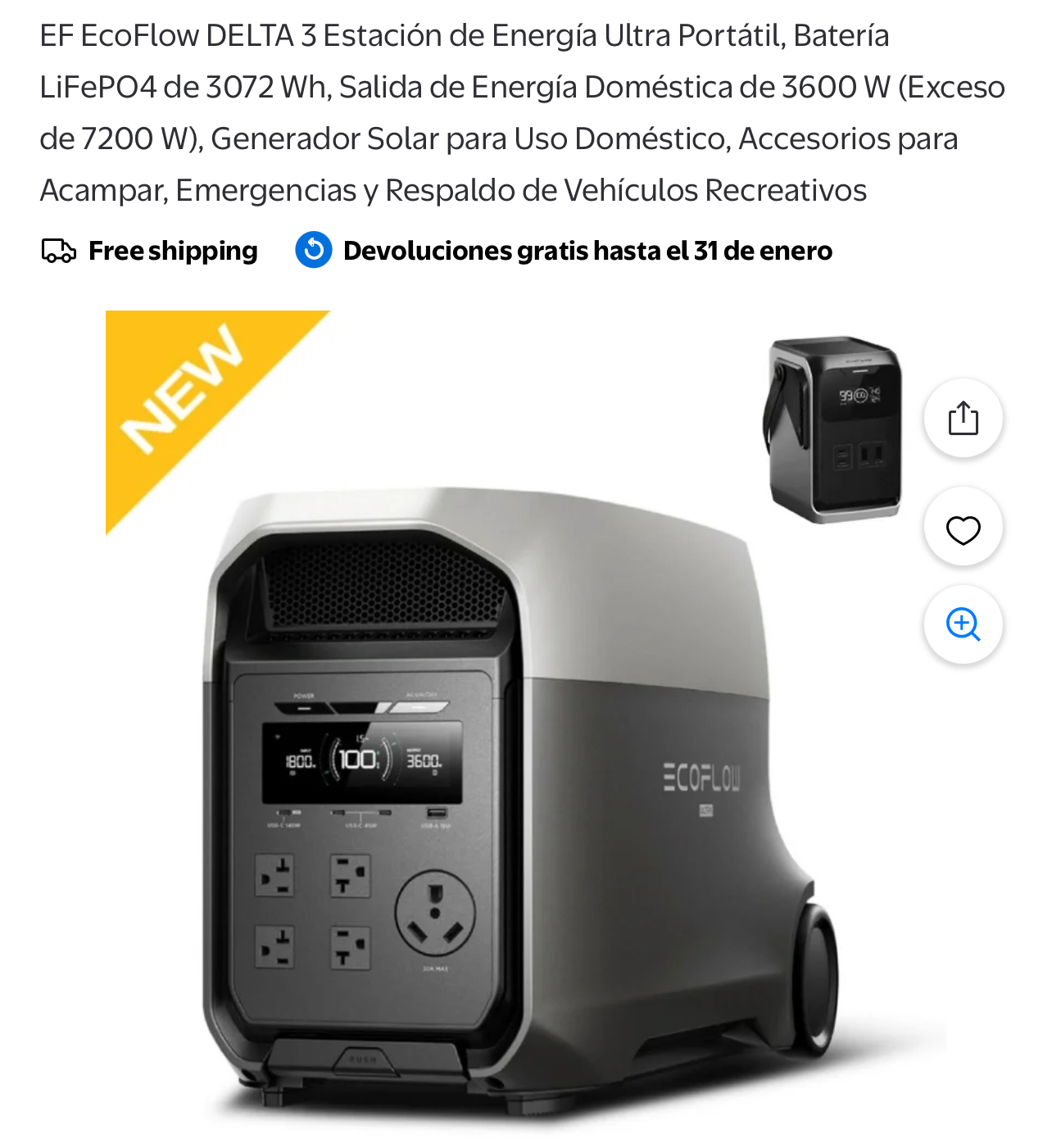Screen dimensions: 1052x1148
Task: Click the free shipping truck icon
Action: click(58, 251)
